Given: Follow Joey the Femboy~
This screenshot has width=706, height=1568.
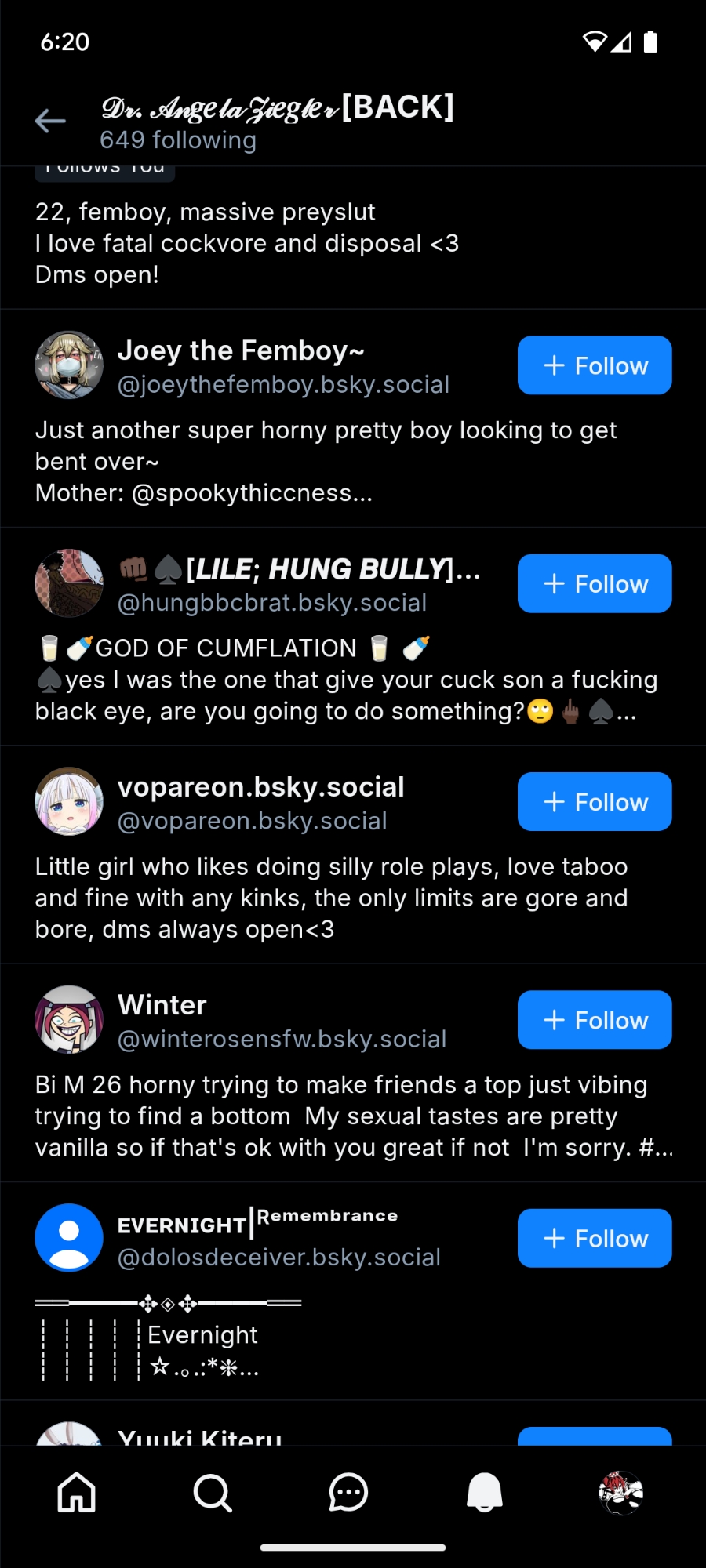Looking at the screenshot, I should click(x=594, y=365).
